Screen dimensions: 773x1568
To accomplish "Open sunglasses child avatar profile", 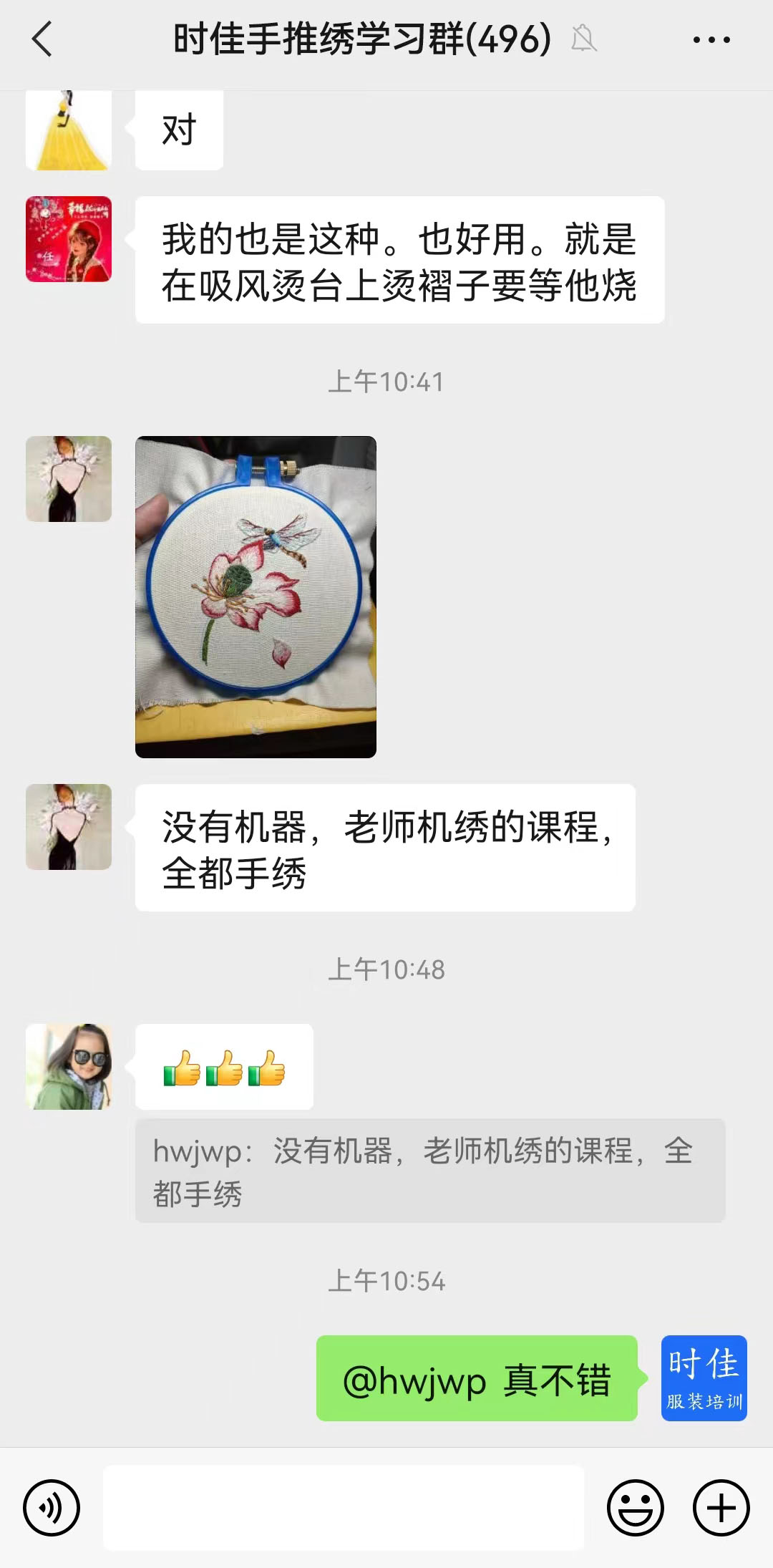I will coord(69,1067).
